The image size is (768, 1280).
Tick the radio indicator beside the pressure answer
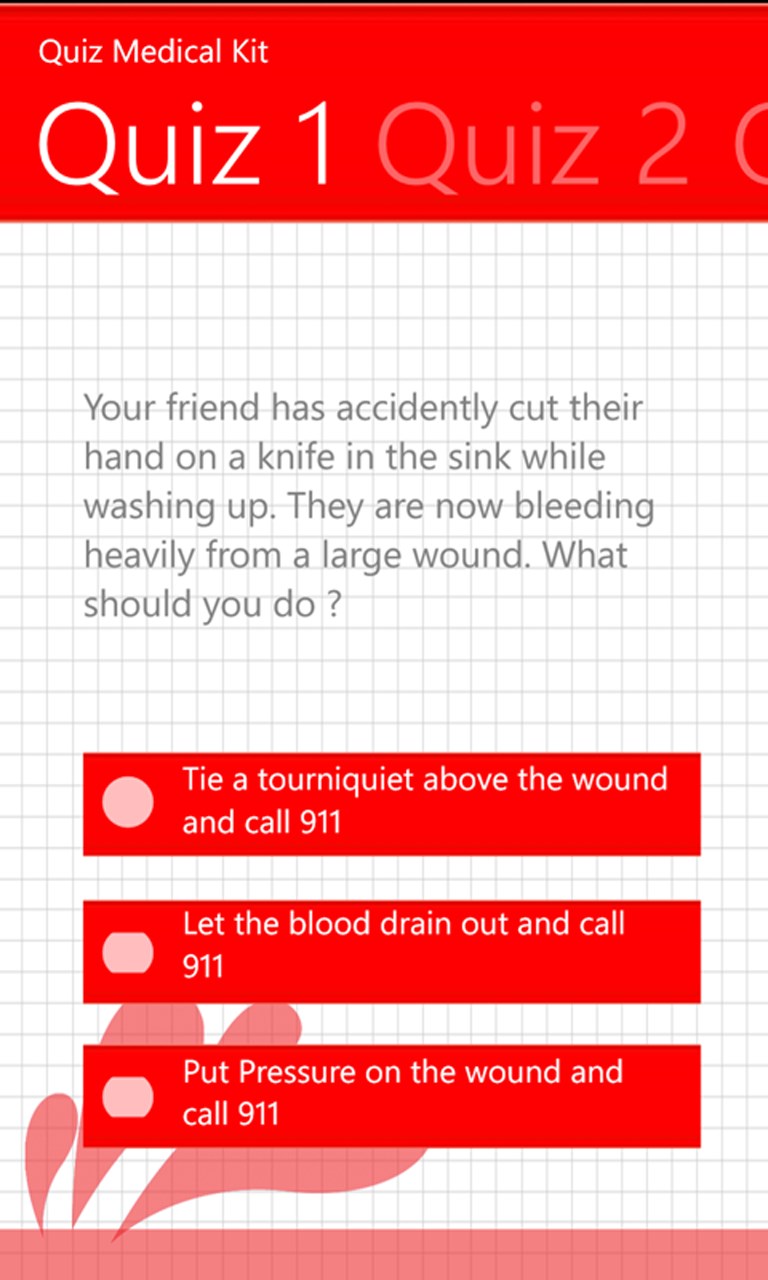point(127,1095)
